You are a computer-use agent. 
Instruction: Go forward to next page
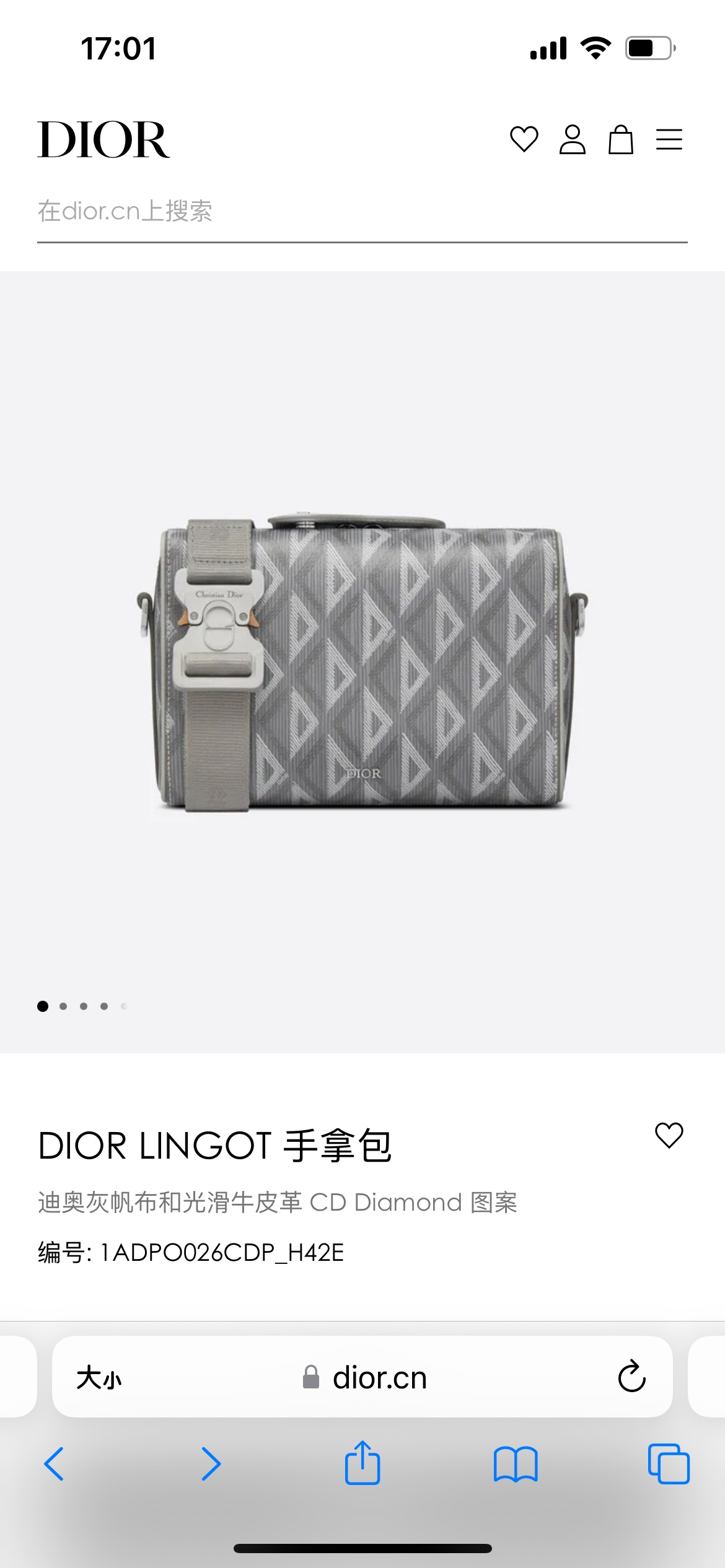pyautogui.click(x=211, y=1464)
